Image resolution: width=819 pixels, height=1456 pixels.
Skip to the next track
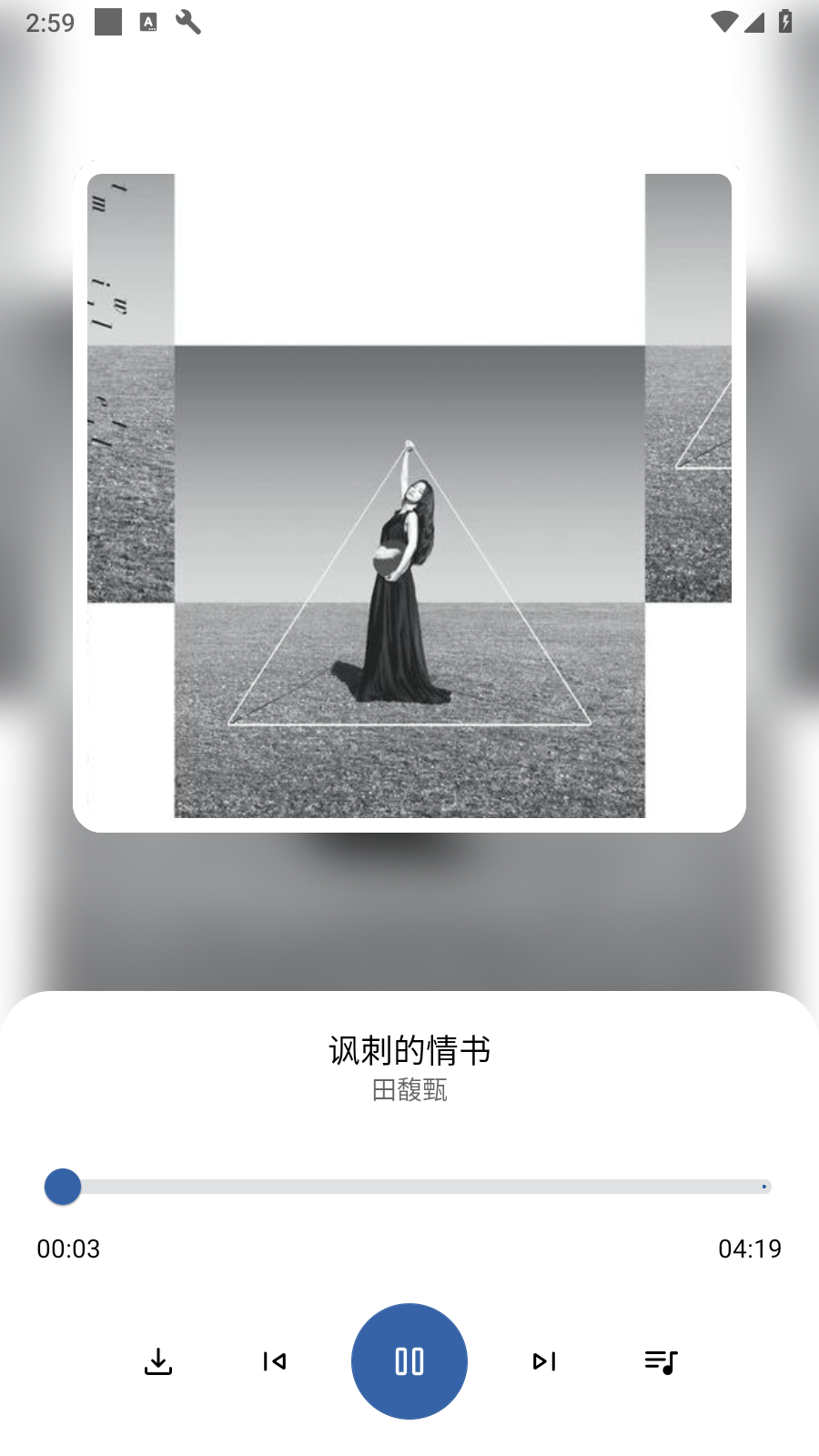[x=544, y=1361]
